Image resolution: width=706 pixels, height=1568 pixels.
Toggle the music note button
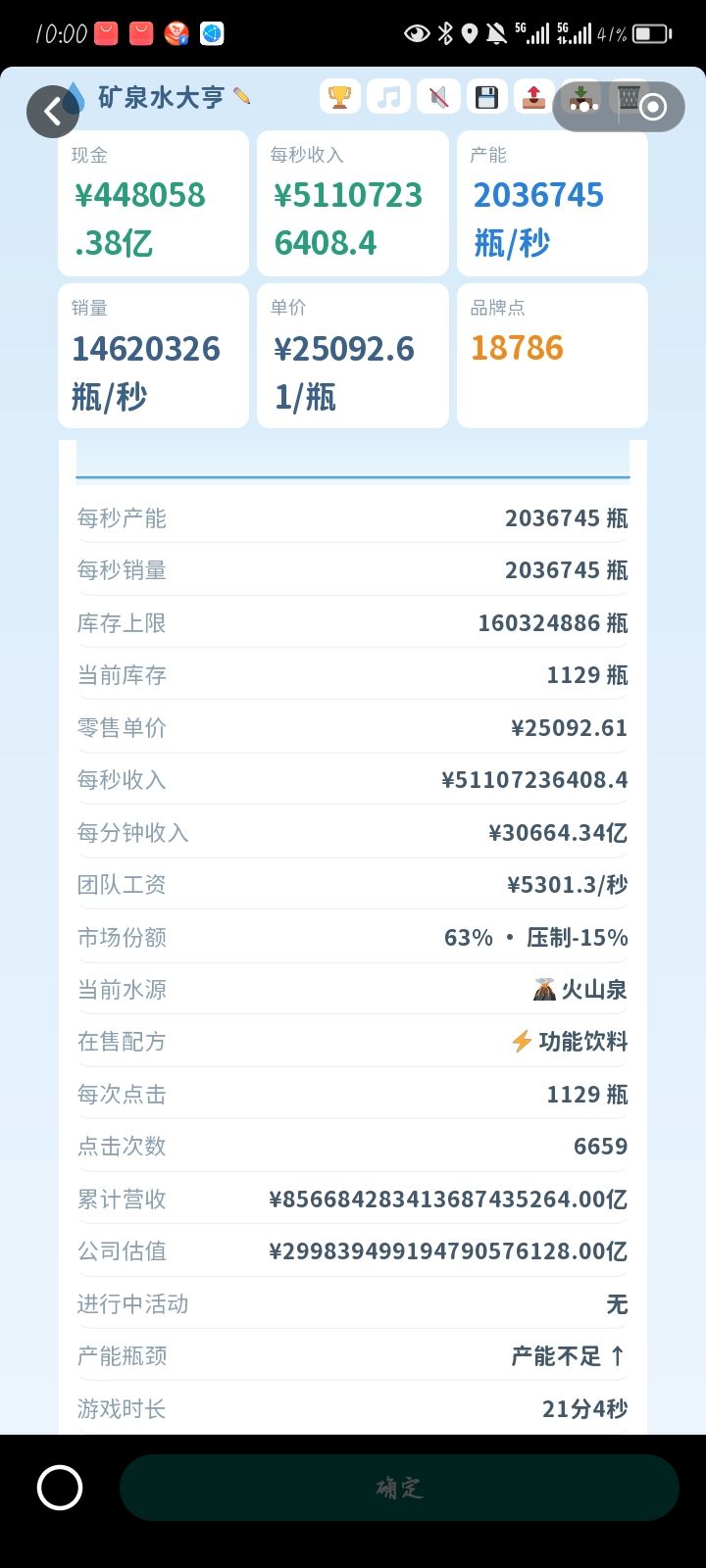pos(389,97)
